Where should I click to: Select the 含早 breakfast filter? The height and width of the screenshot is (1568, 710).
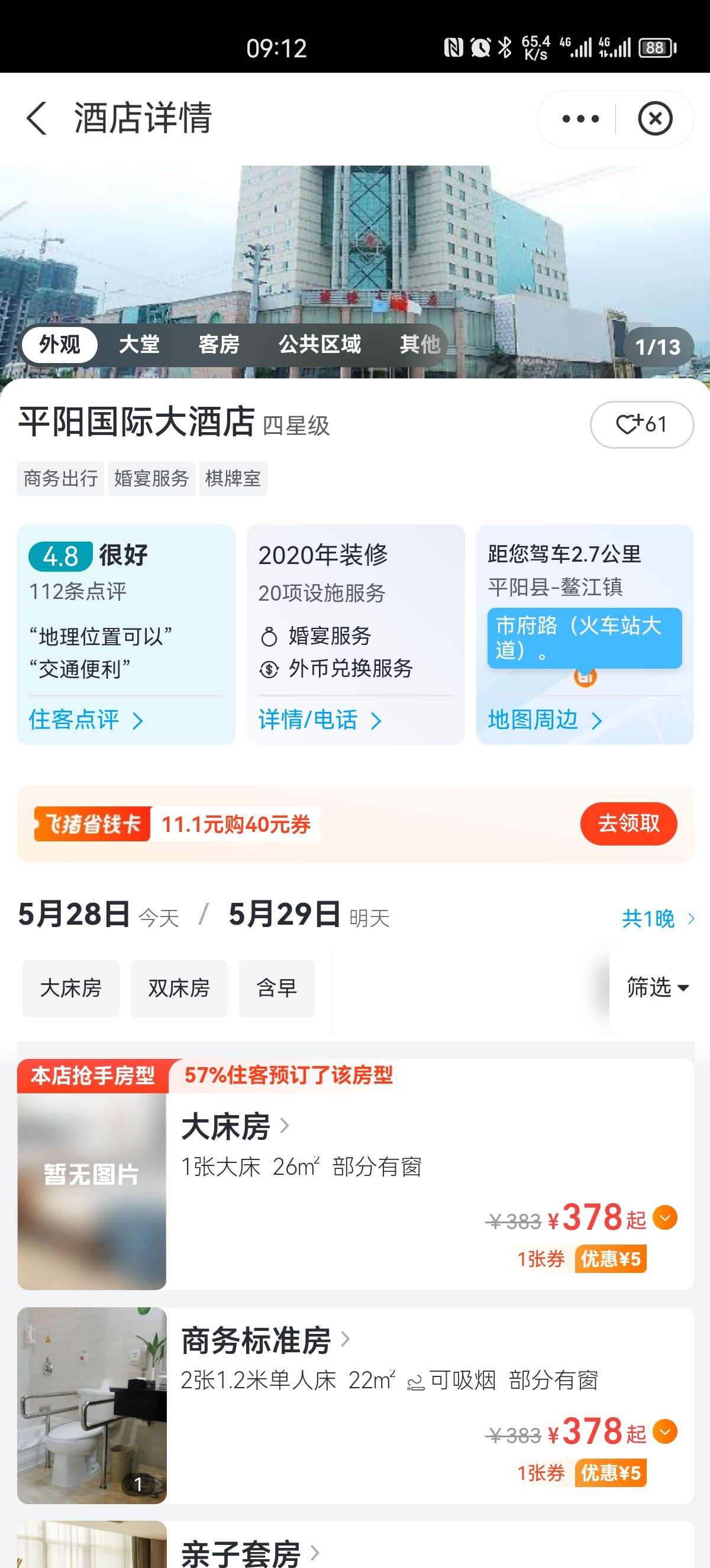click(276, 988)
